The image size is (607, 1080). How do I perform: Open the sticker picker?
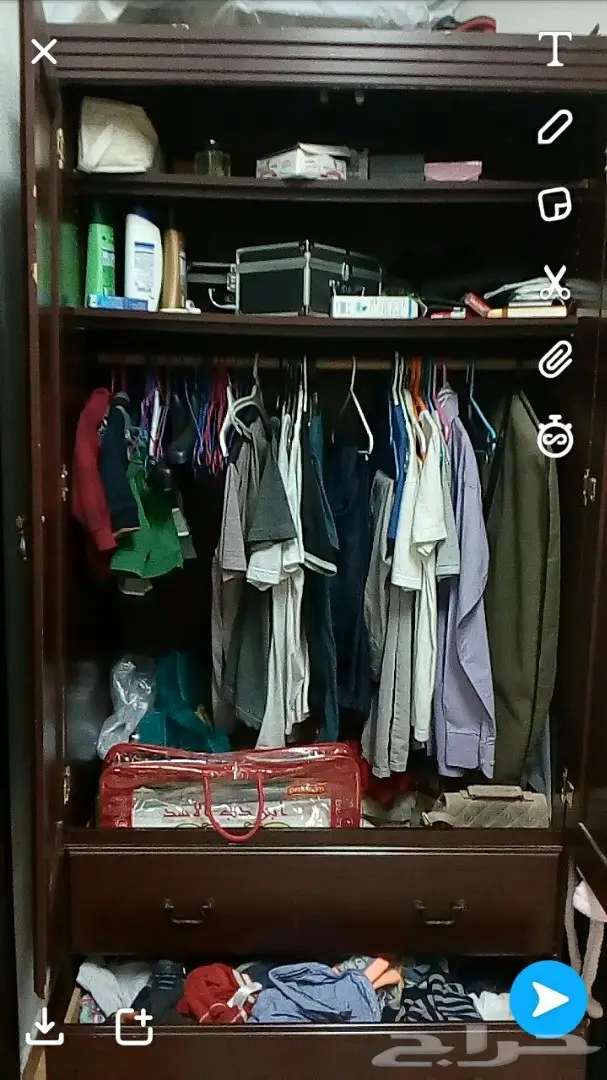tap(555, 204)
